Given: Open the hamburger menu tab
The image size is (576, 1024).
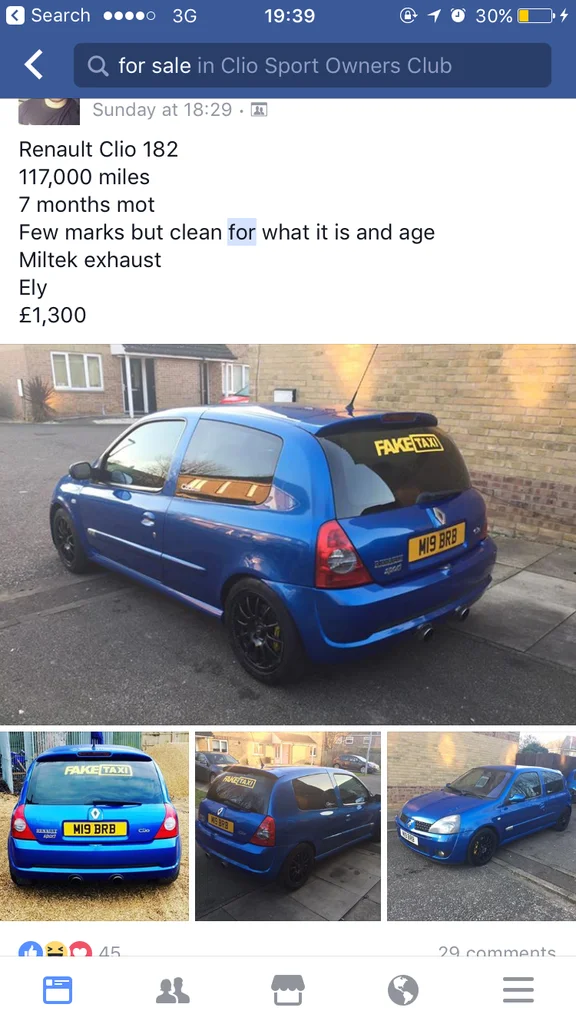Looking at the screenshot, I should 519,990.
